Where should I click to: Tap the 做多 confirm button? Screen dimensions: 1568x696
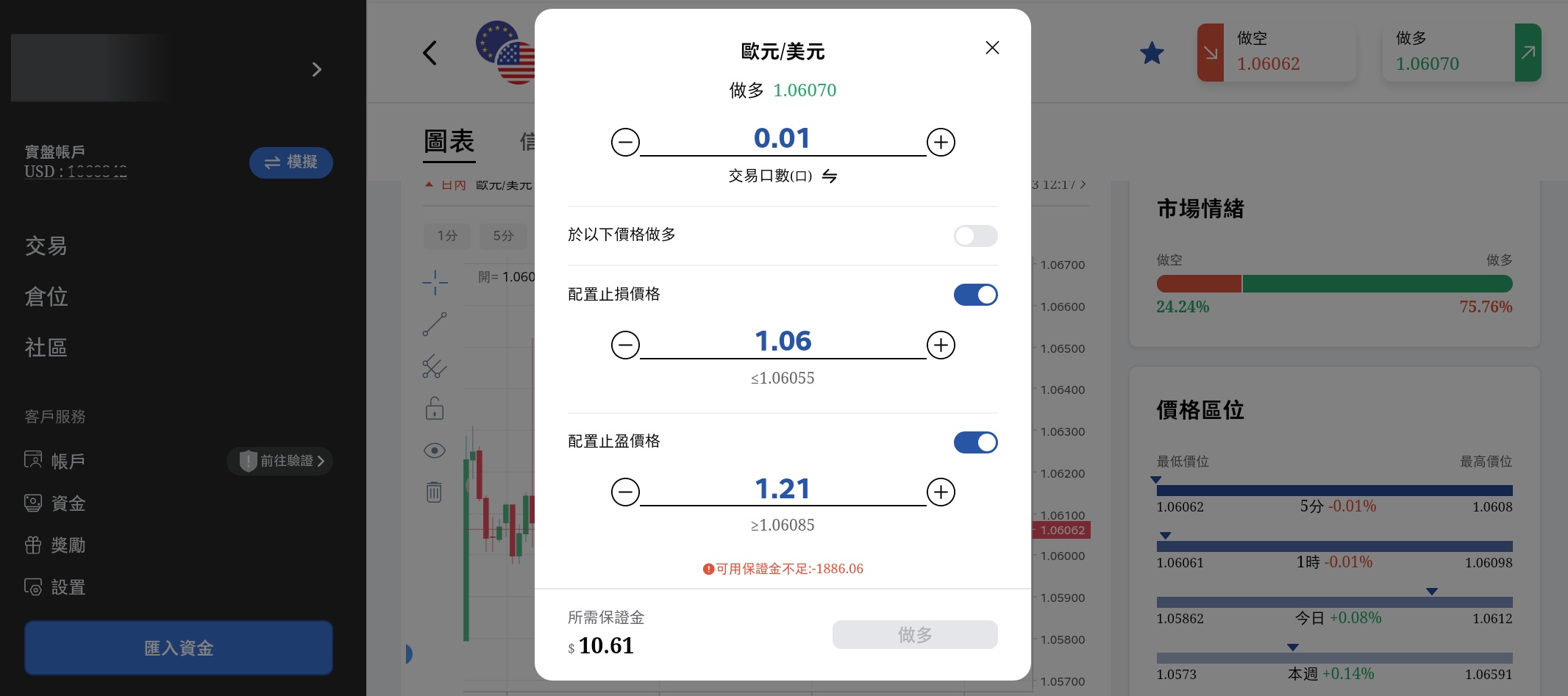pyautogui.click(x=914, y=634)
